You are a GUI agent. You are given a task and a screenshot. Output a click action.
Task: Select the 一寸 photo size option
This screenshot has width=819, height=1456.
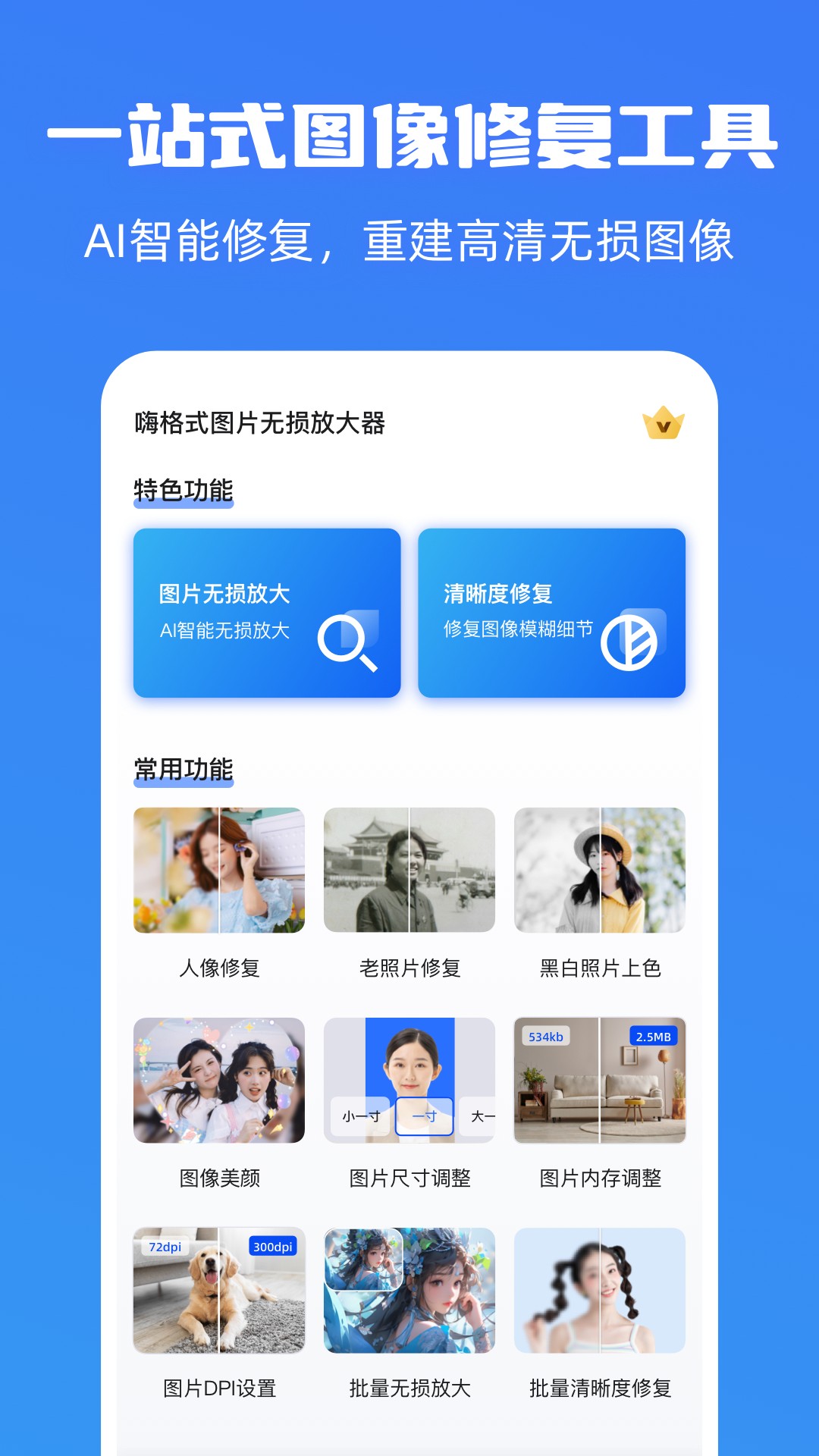[424, 1116]
